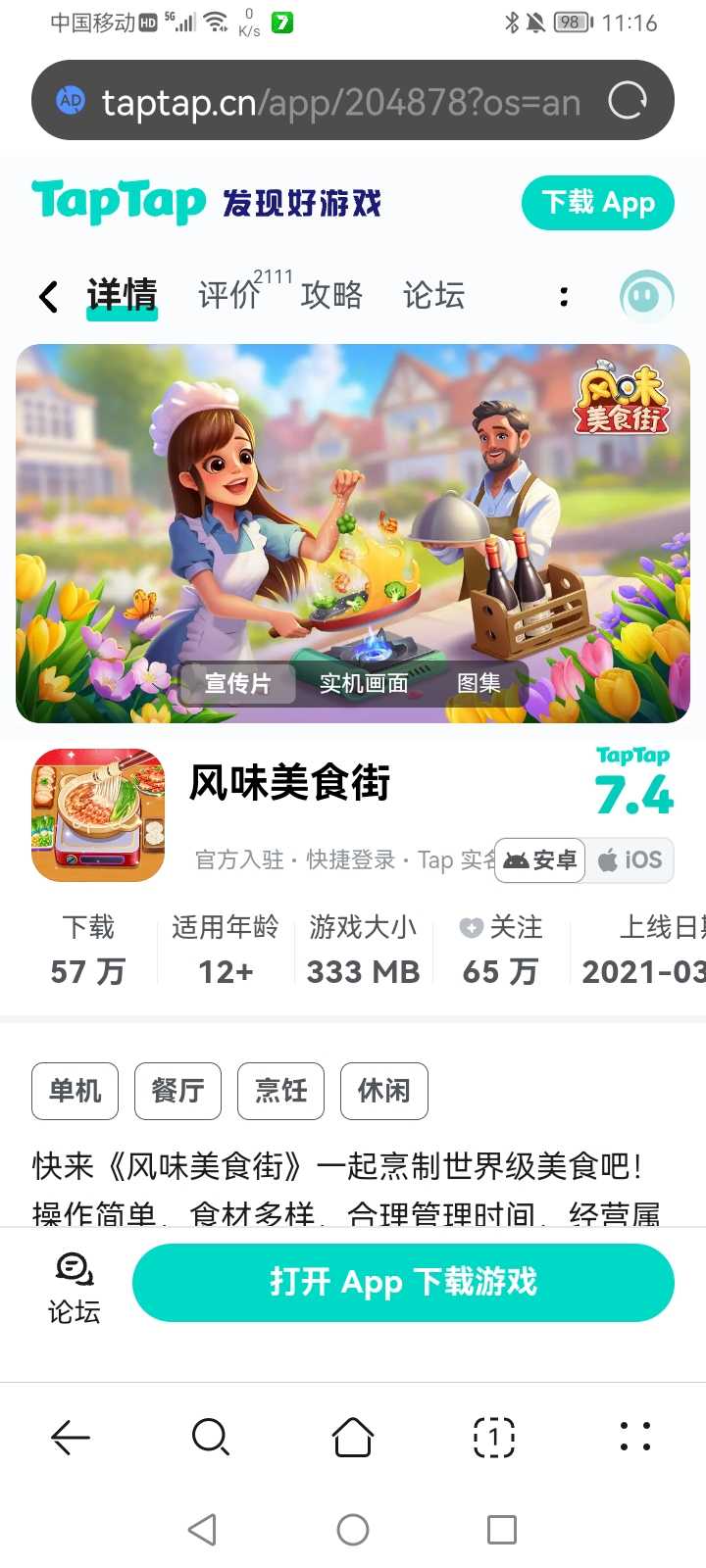Tap the browser address bar
This screenshot has height=1568, width=706.
[x=333, y=101]
